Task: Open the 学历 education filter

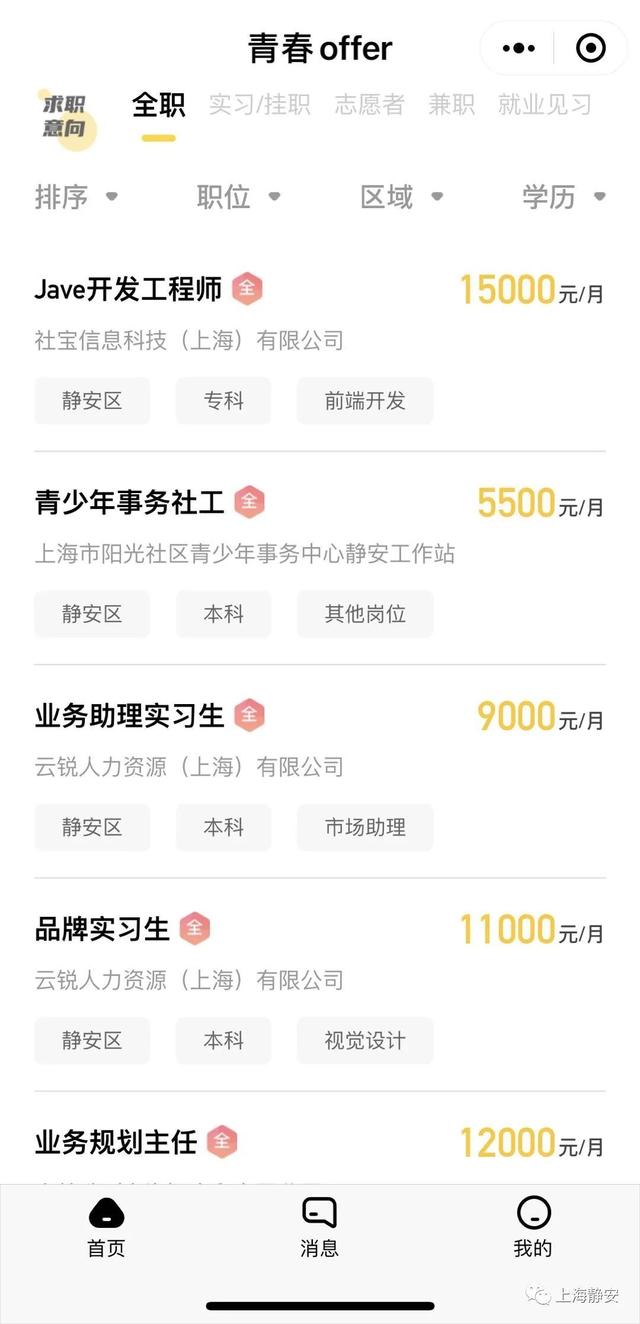Action: pyautogui.click(x=563, y=197)
